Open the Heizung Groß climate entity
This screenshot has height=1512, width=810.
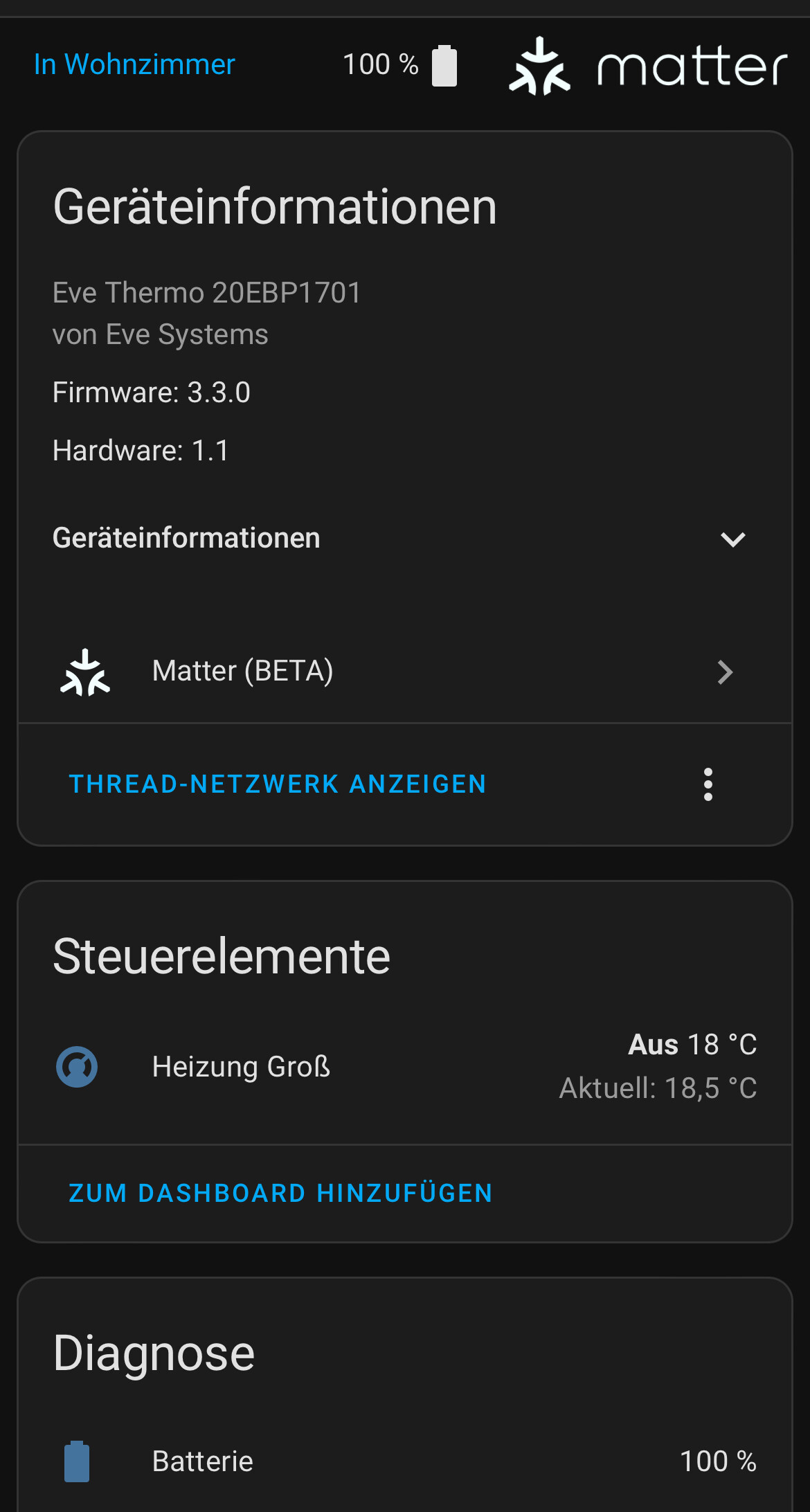pos(404,1066)
